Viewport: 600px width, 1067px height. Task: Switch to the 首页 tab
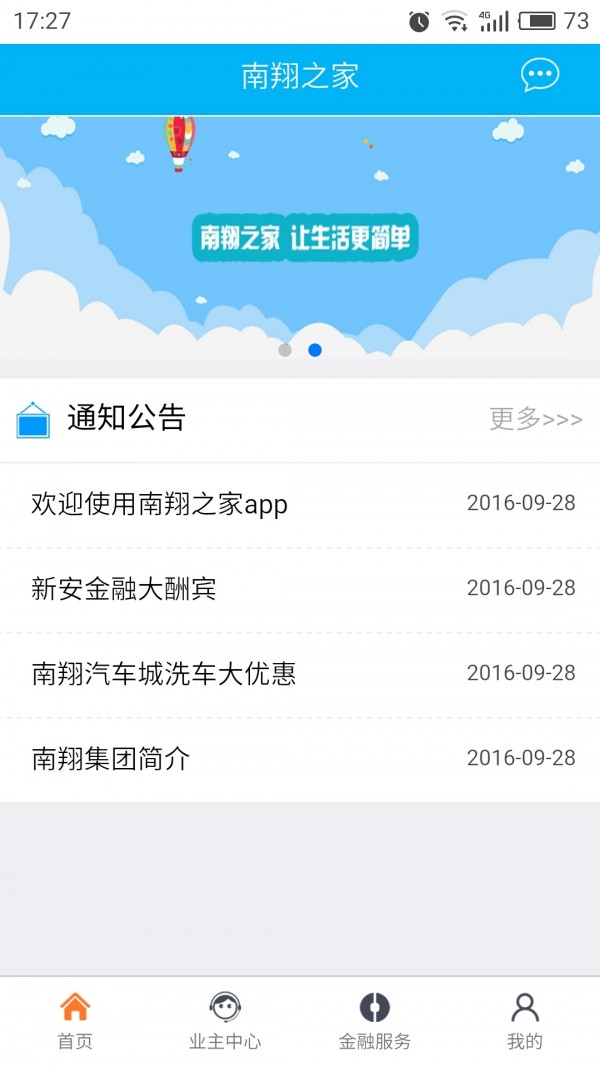[x=75, y=1020]
